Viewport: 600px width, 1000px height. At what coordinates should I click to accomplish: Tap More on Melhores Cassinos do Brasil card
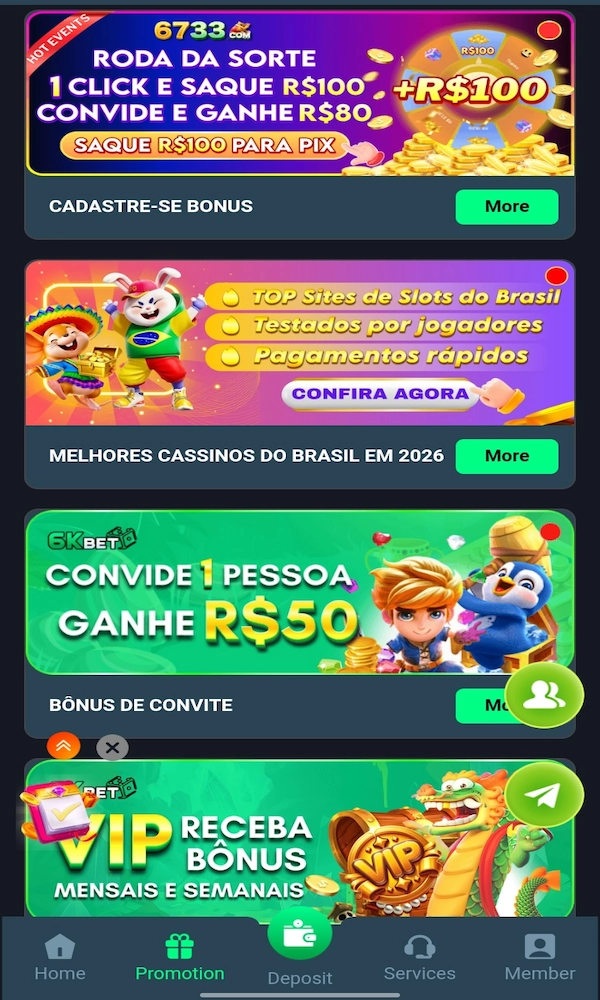(x=506, y=455)
